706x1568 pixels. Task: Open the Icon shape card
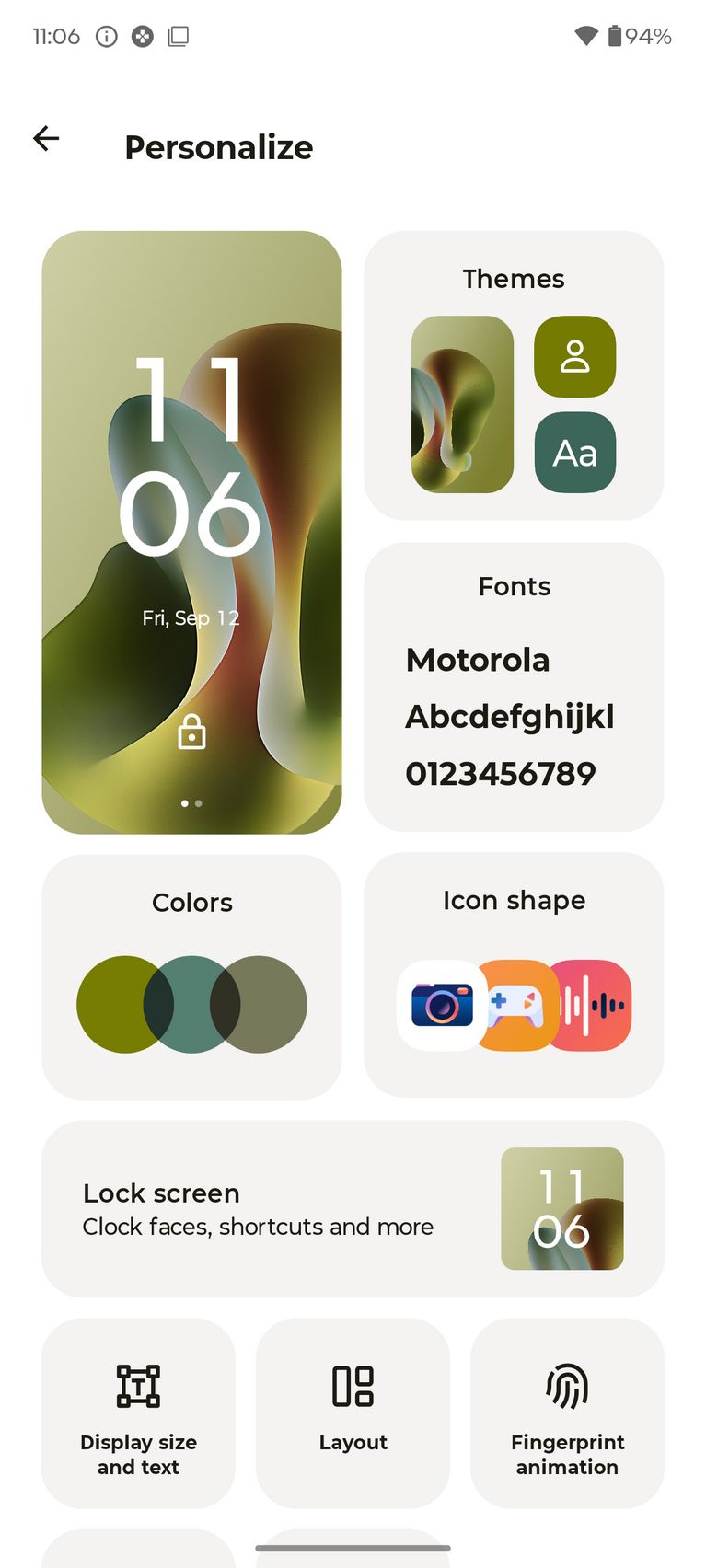coord(514,974)
